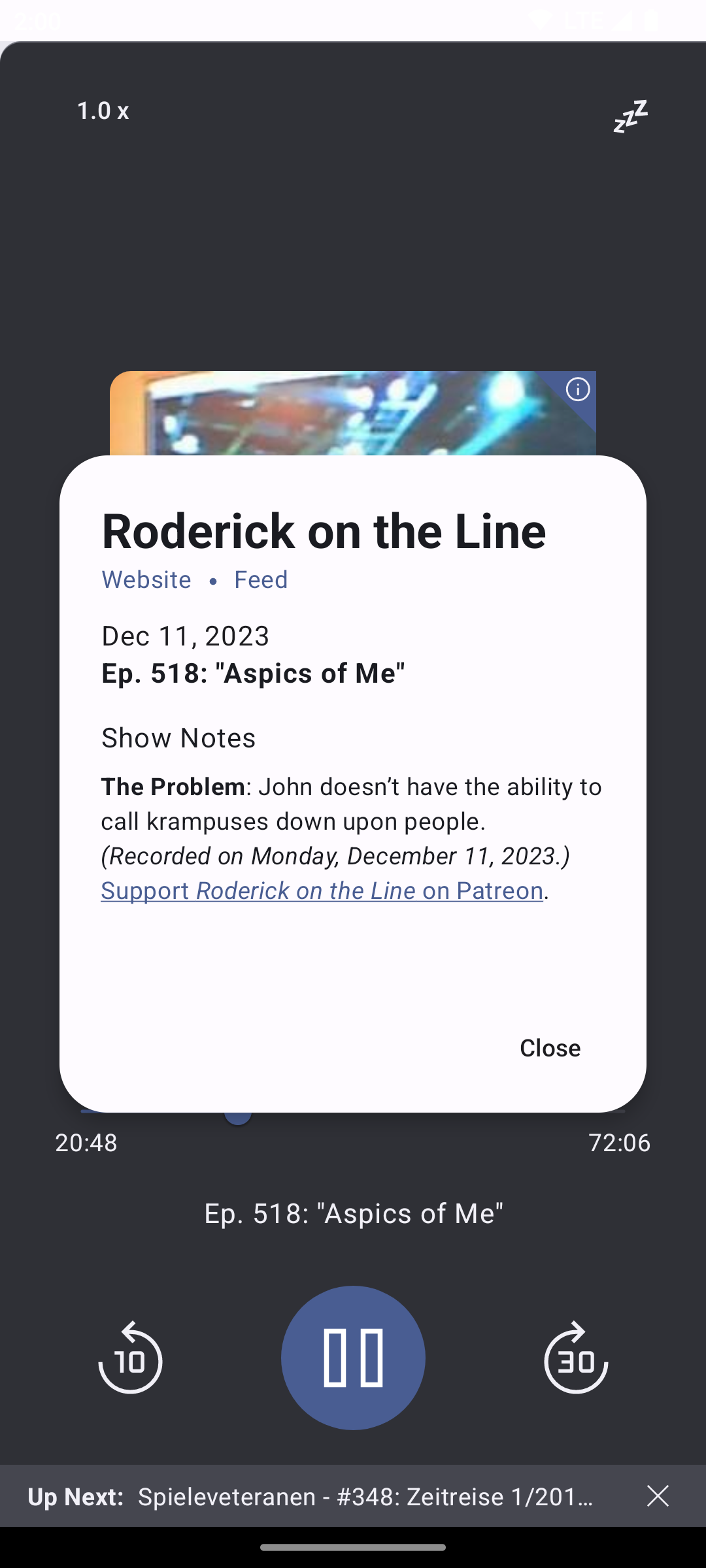Screen dimensions: 706x1568
Task: Change the 1.0 x playback speed
Action: [x=103, y=110]
